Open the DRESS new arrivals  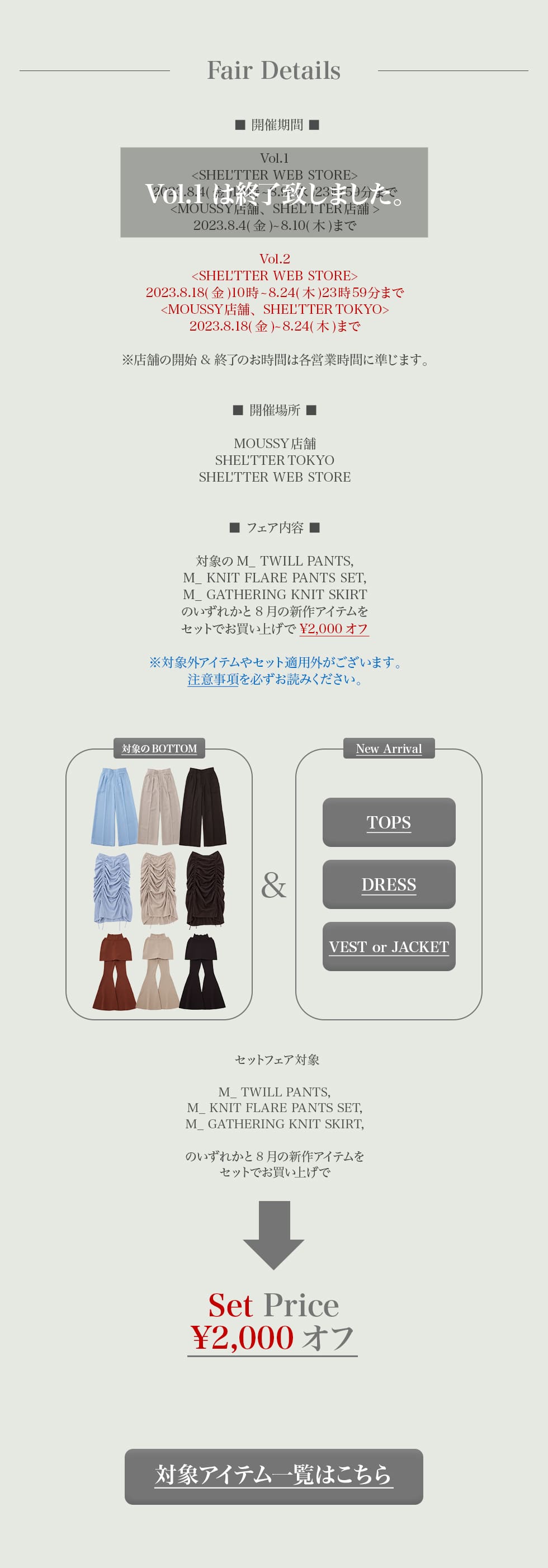click(389, 884)
